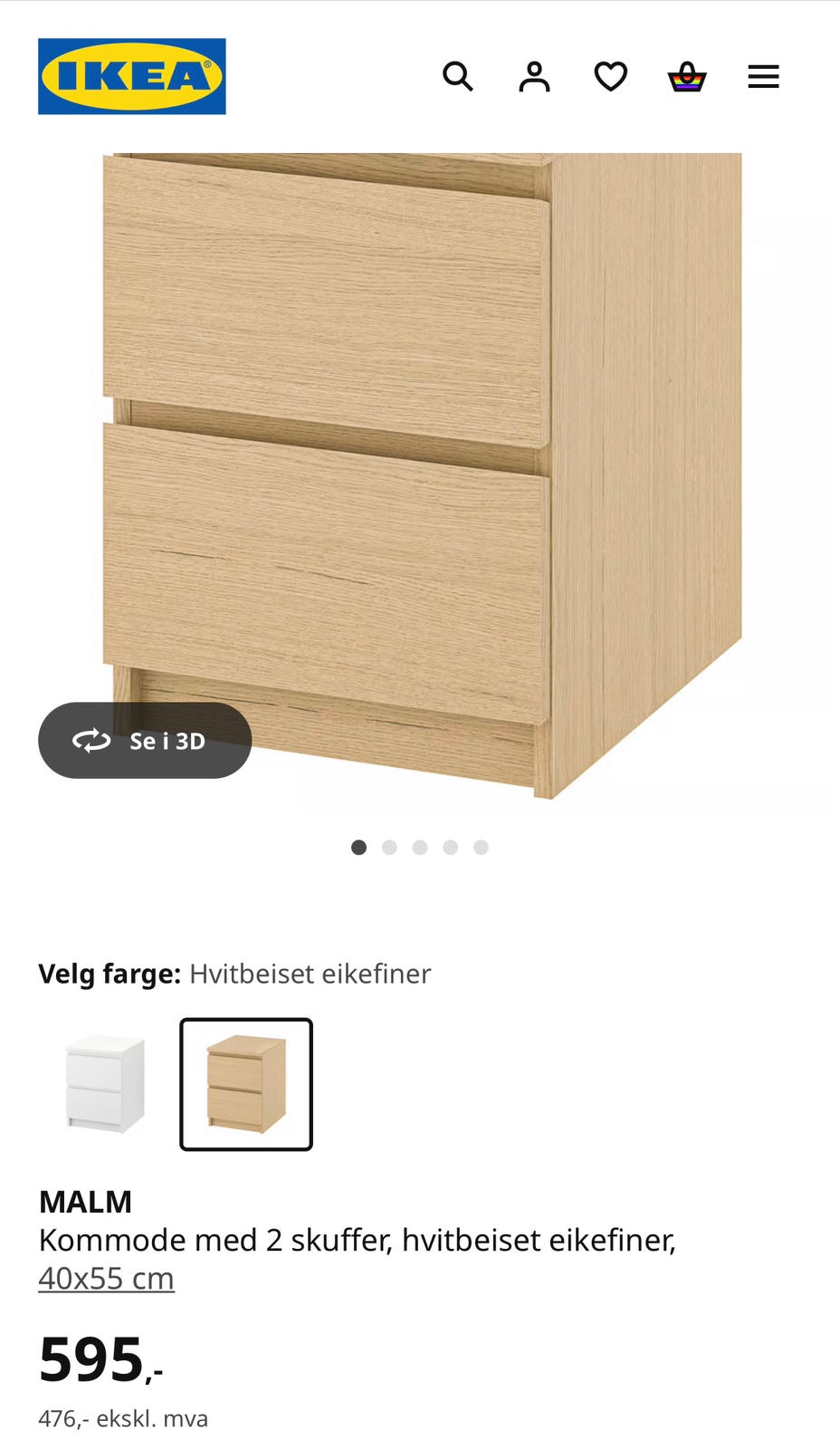Click the Velg farge label
The width and height of the screenshot is (840, 1449).
click(x=107, y=974)
